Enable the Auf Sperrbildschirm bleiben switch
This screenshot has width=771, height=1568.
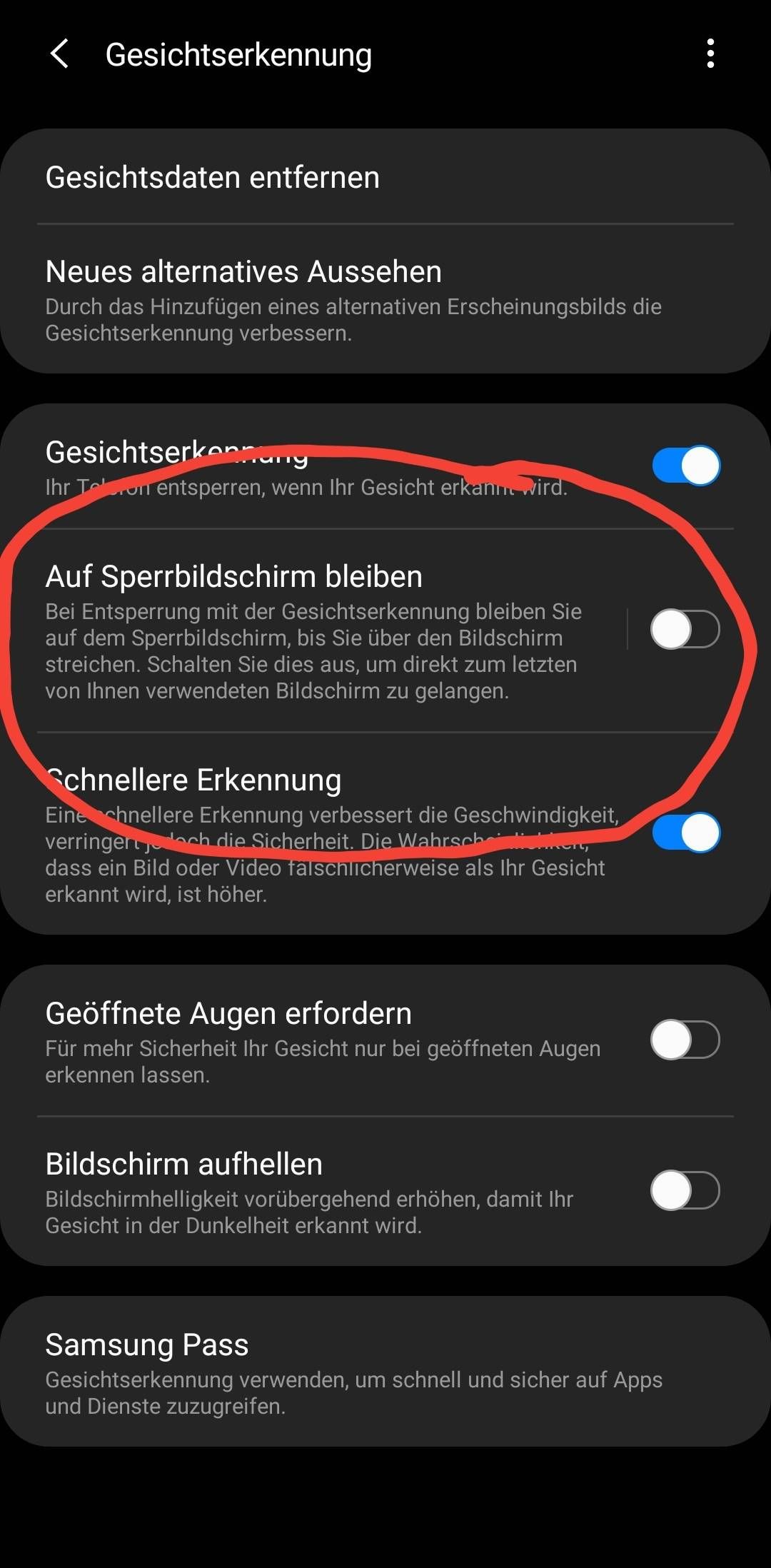[x=685, y=629]
